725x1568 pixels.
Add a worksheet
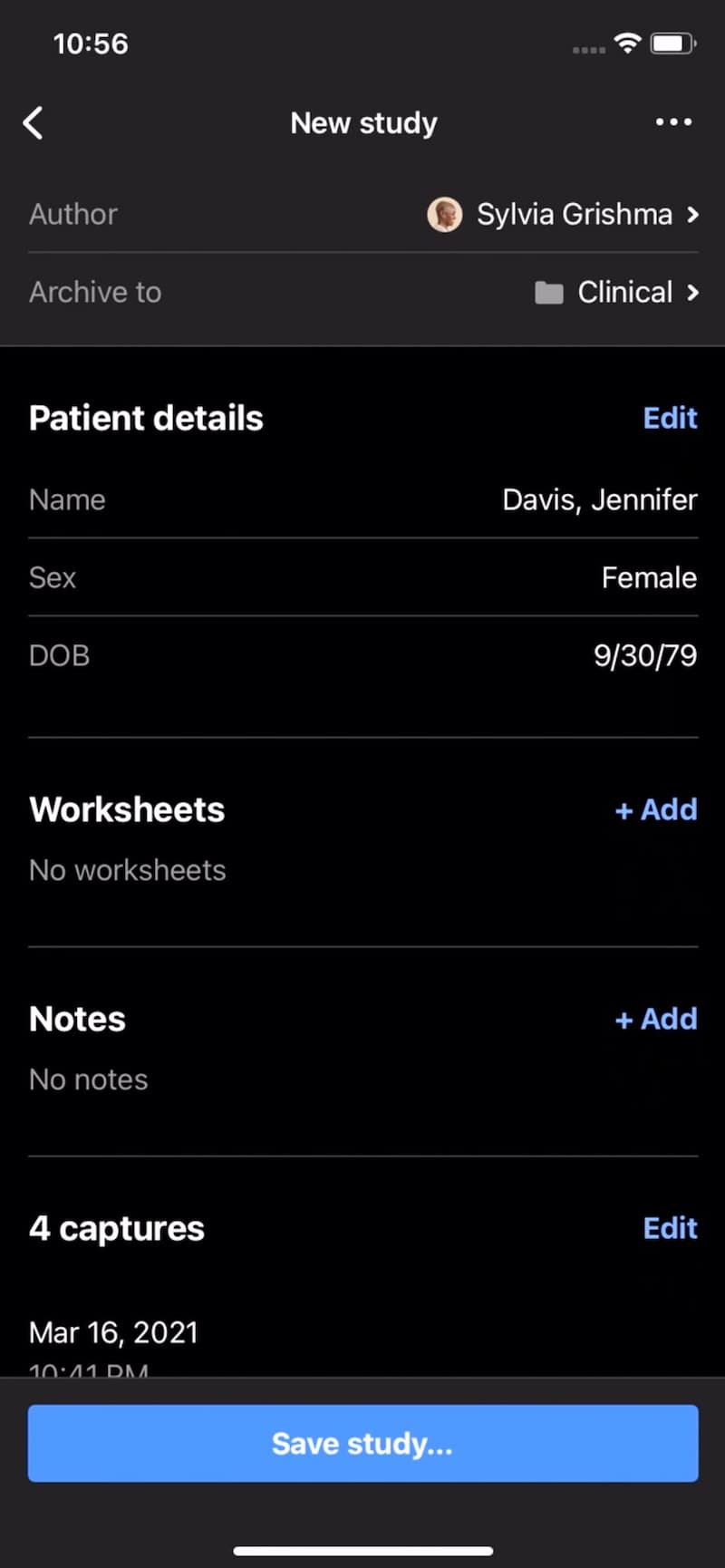(656, 809)
